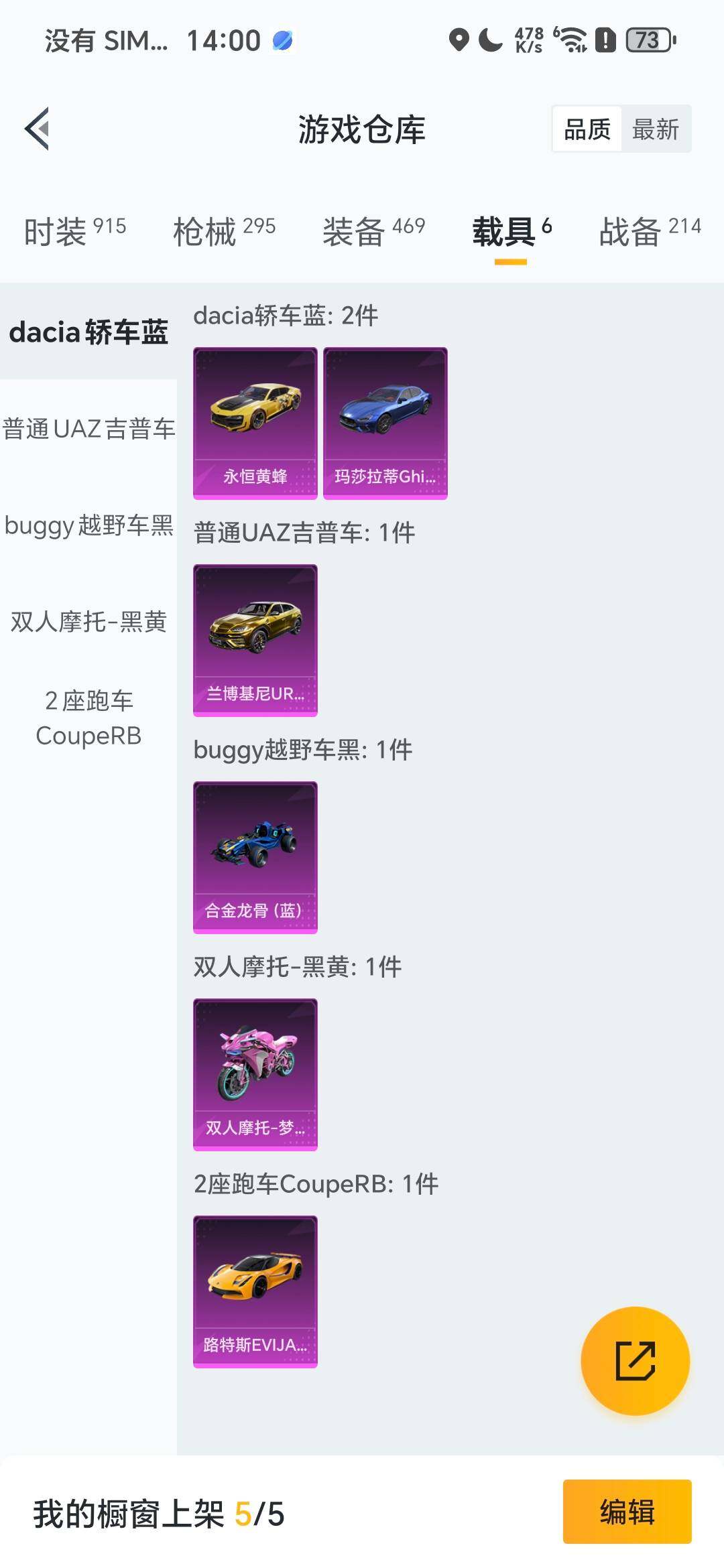Open the 双人摩托-梦... motorcycle skin
Viewport: 724px width, 1568px height.
[x=255, y=1075]
